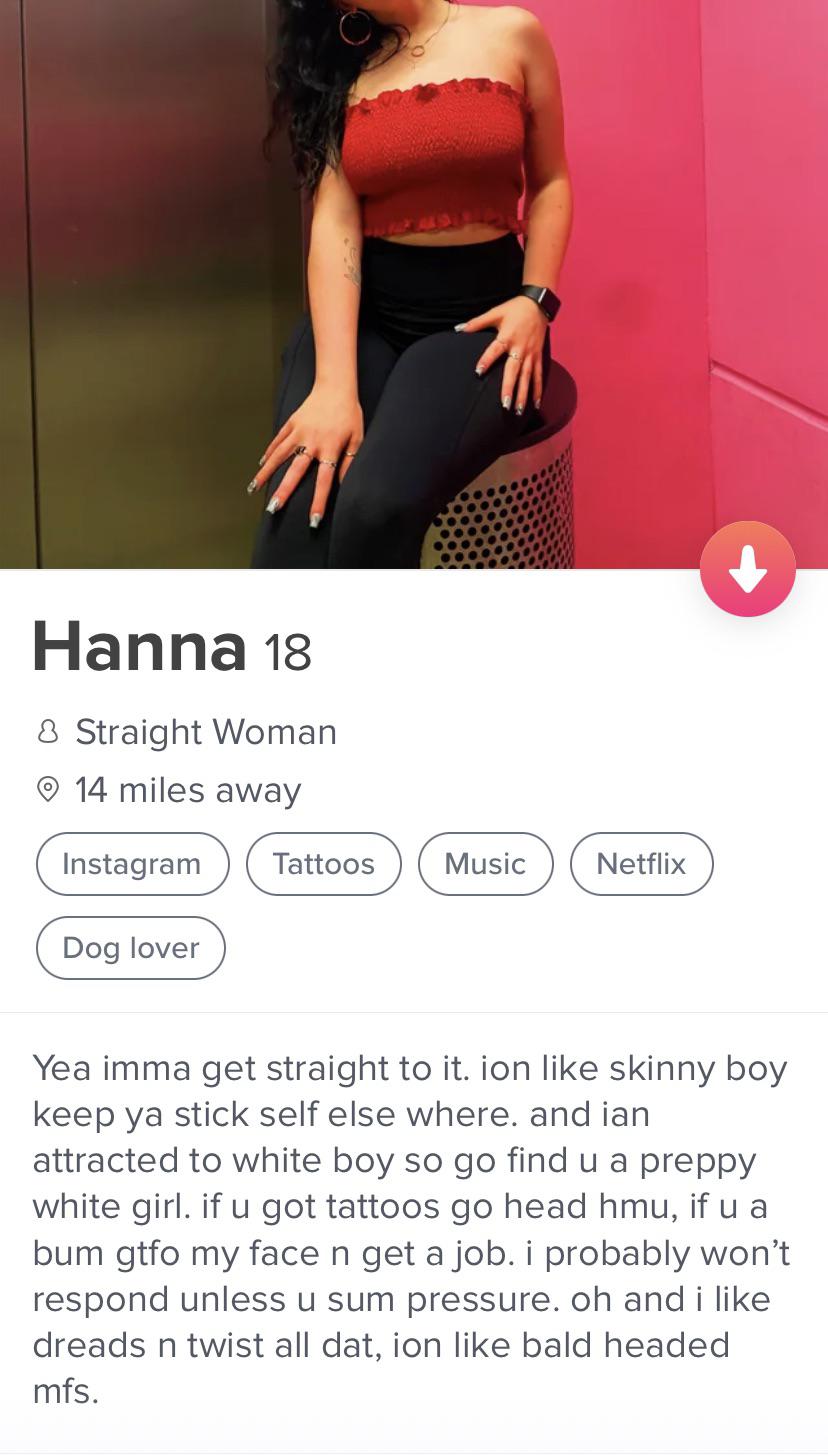Screen dimensions: 828x1455
Task: Tap the Dog lover interest chip
Action: pos(131,948)
